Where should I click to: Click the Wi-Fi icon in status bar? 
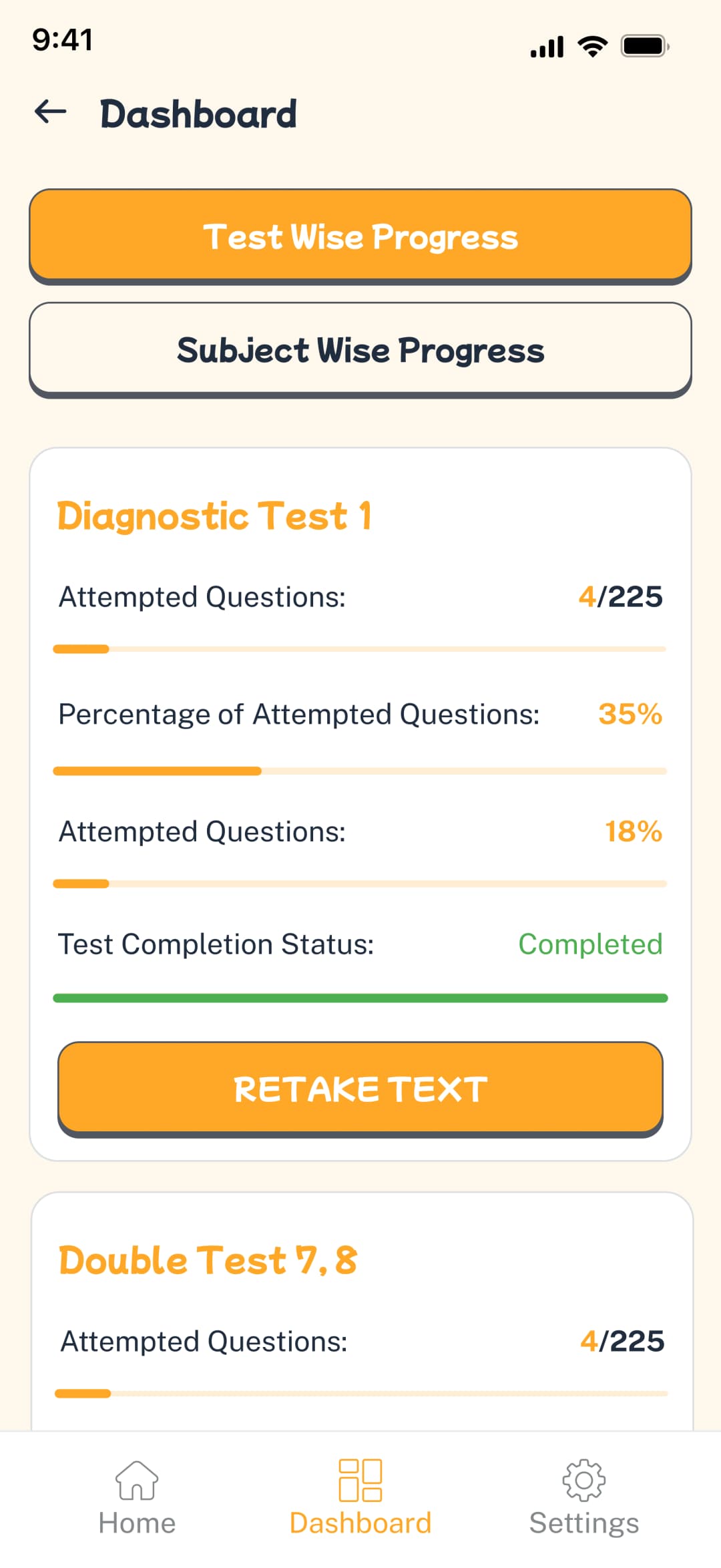[591, 44]
